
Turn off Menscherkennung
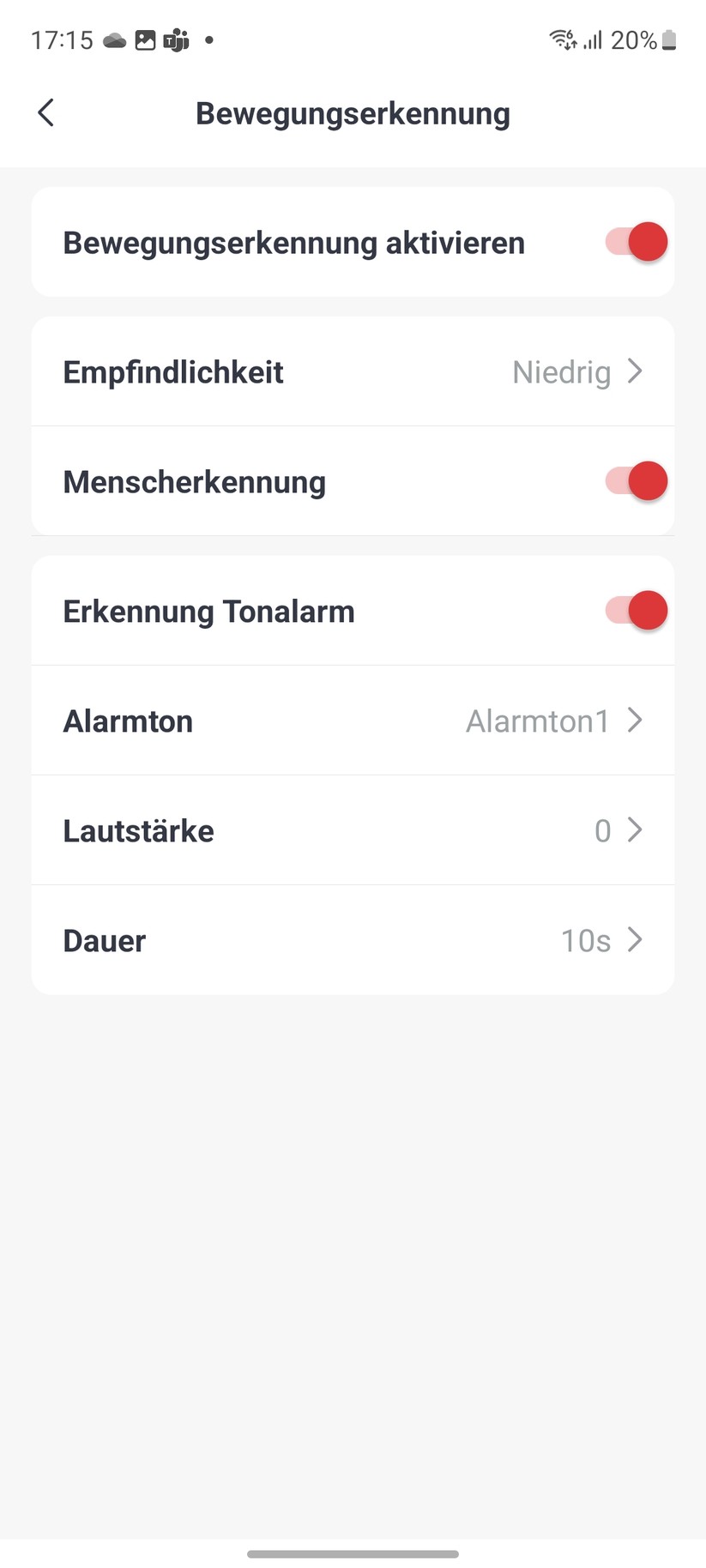633,481
